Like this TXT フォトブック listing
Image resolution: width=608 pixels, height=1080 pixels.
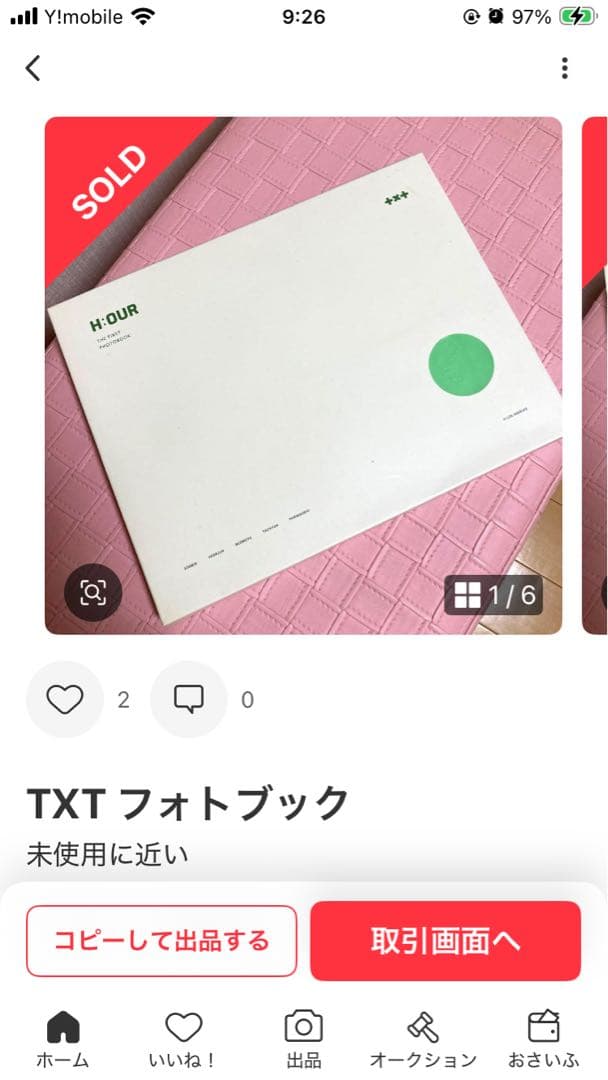[65, 700]
